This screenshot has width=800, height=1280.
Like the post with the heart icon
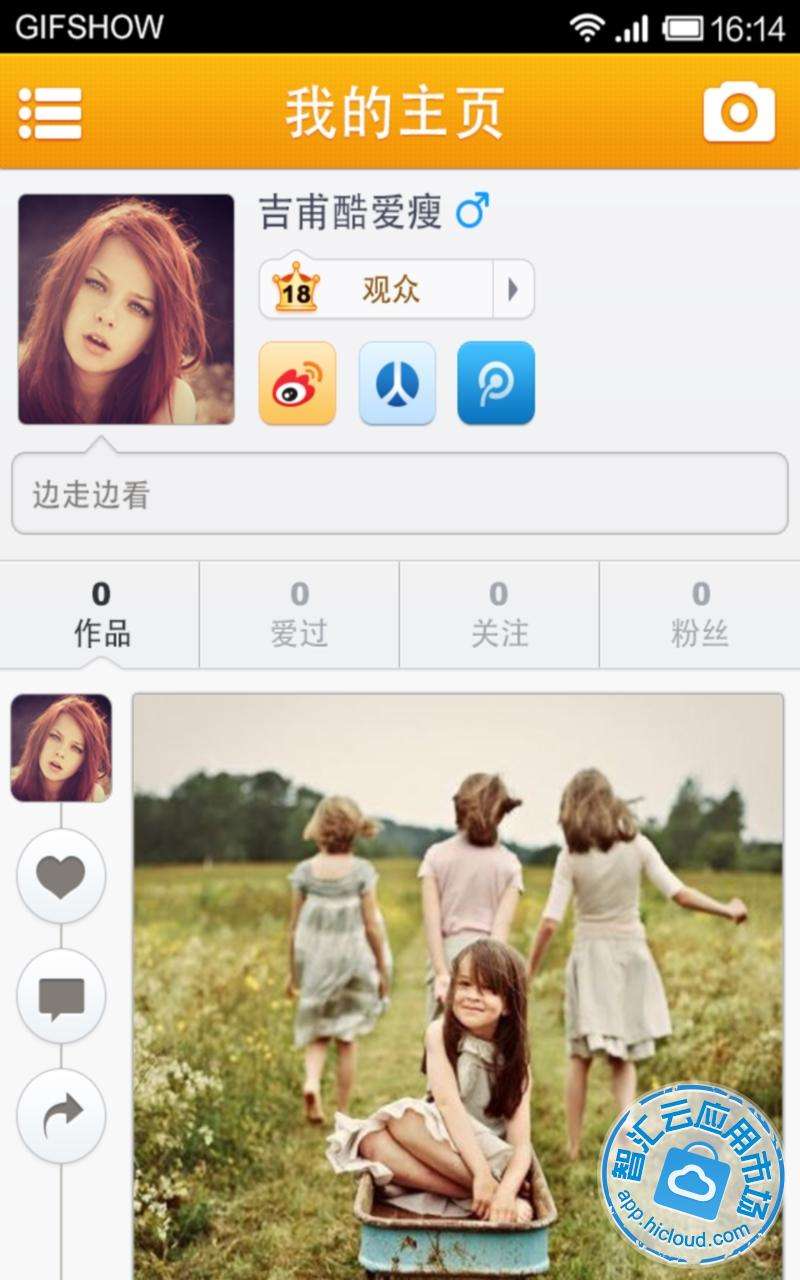pos(61,876)
